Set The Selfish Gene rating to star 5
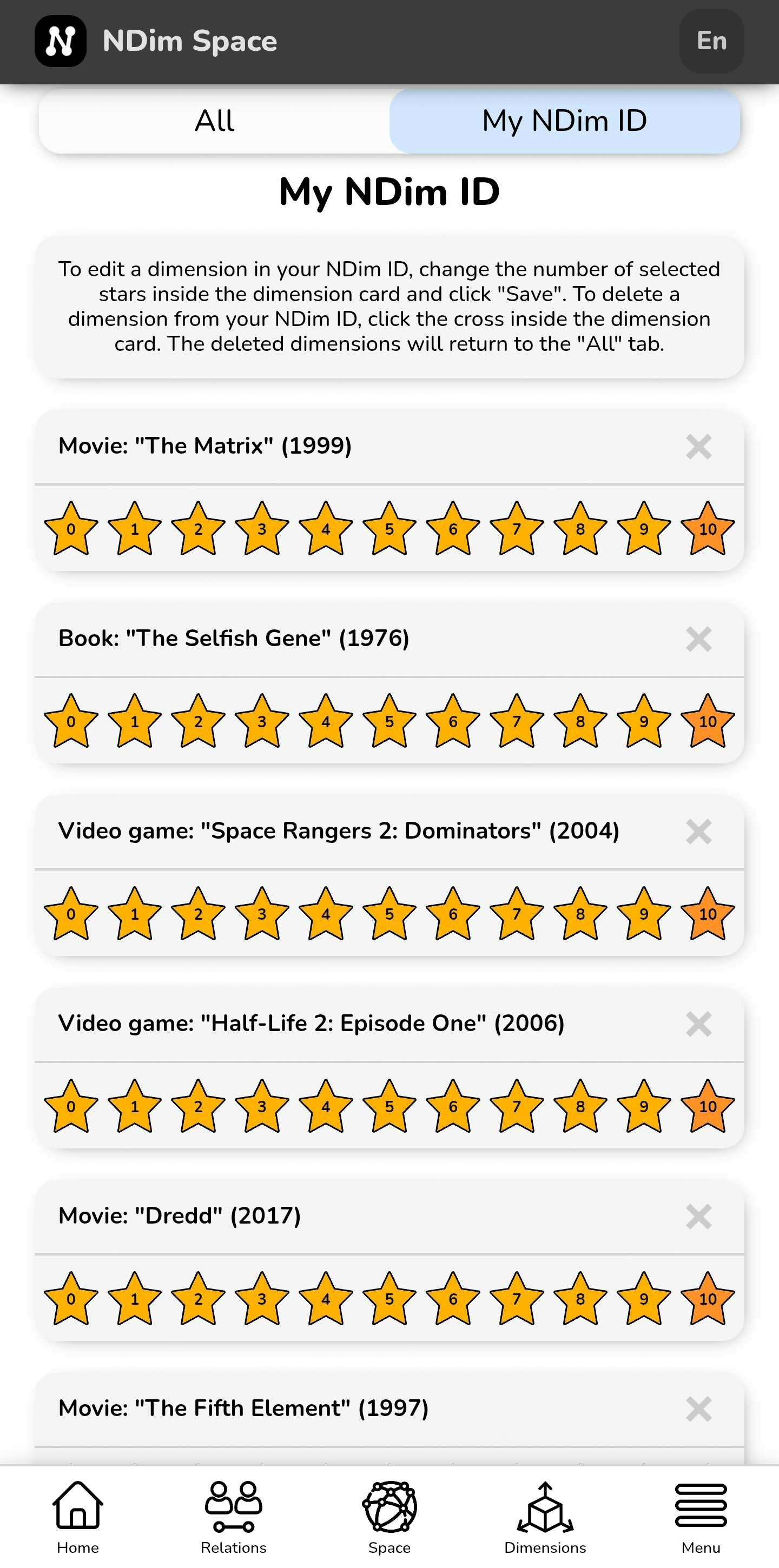This screenshot has width=779, height=1568. pyautogui.click(x=389, y=721)
